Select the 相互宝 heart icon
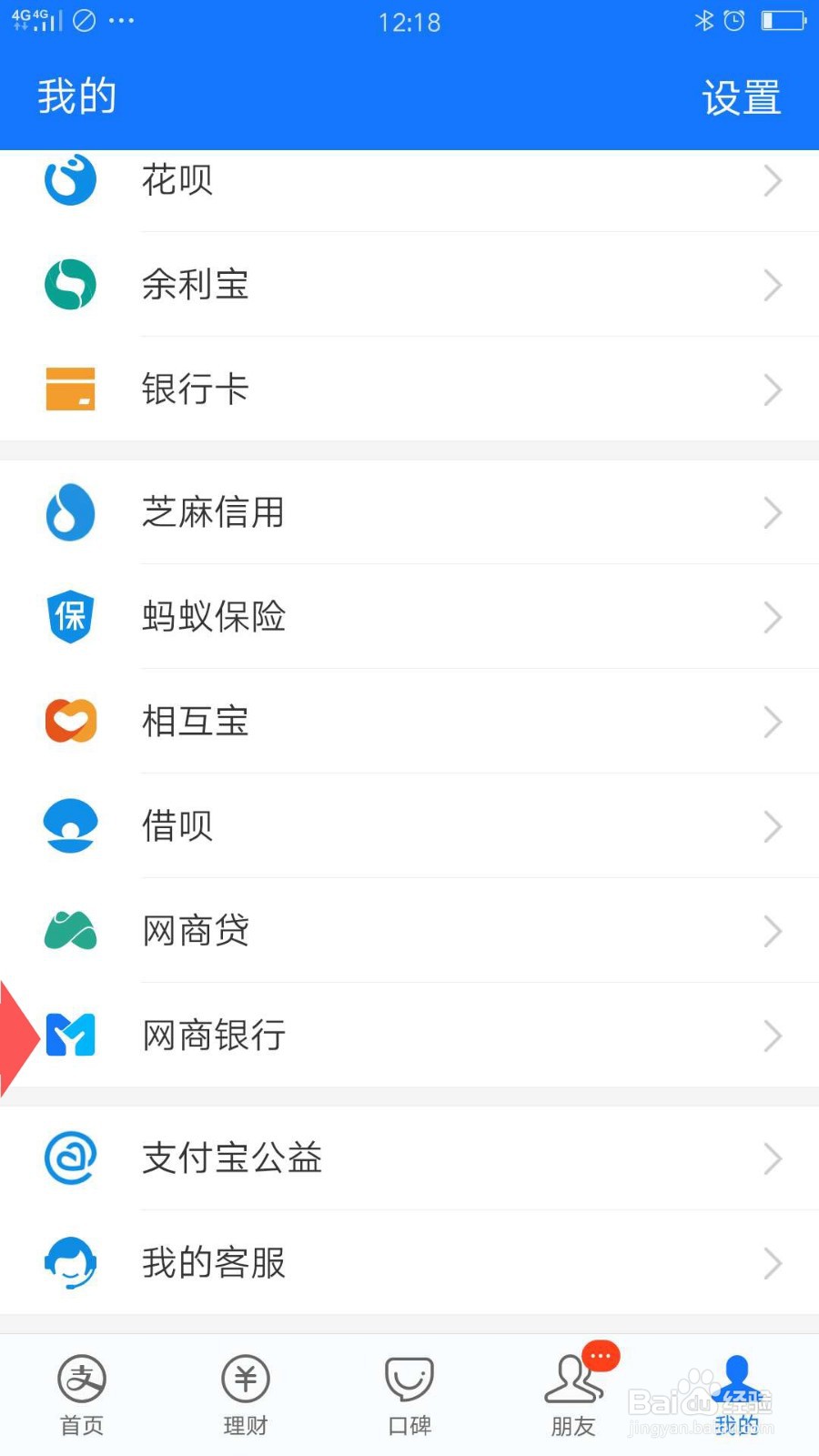Image resolution: width=819 pixels, height=1456 pixels. [70, 722]
